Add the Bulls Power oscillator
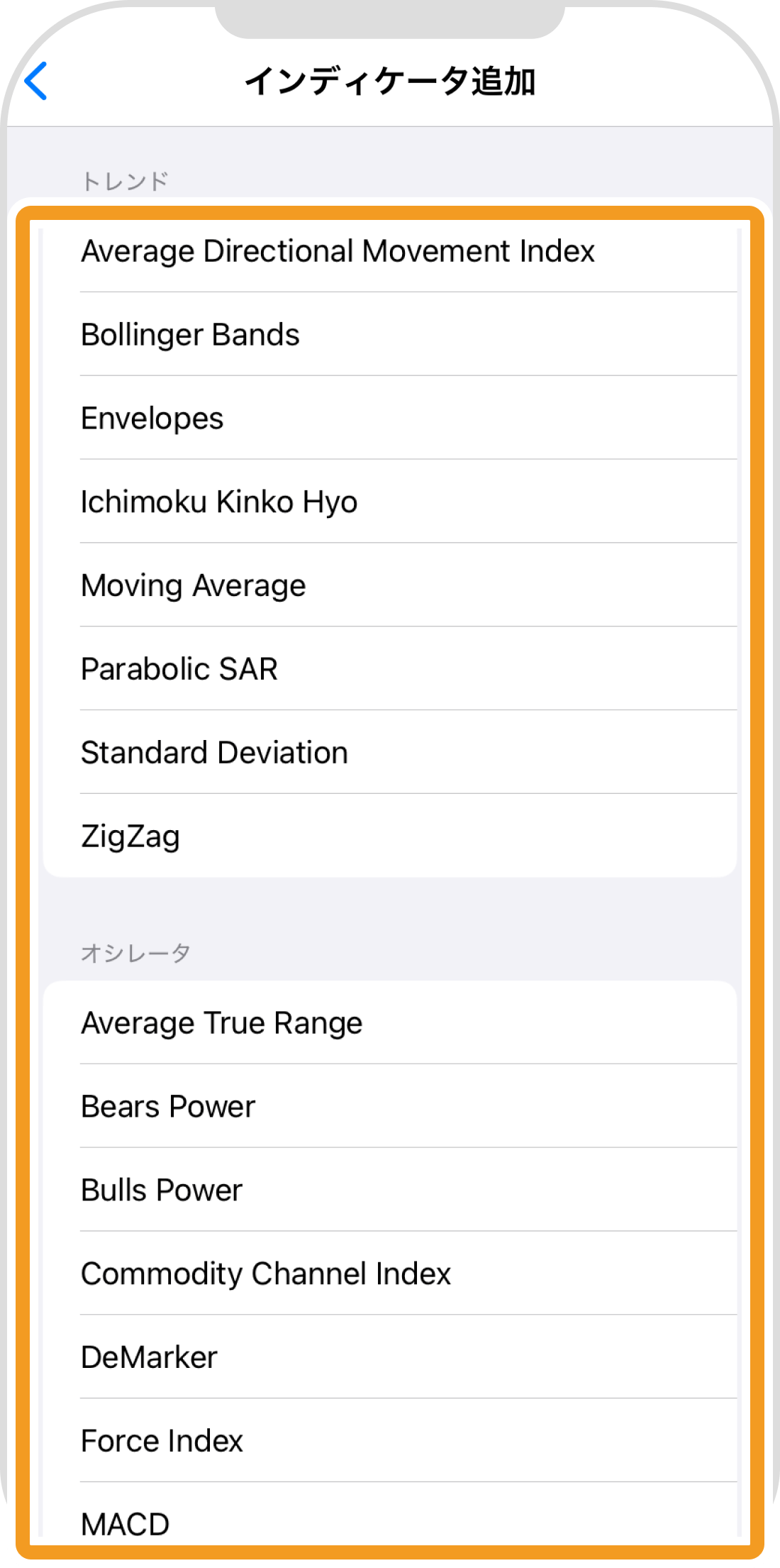 click(390, 1190)
